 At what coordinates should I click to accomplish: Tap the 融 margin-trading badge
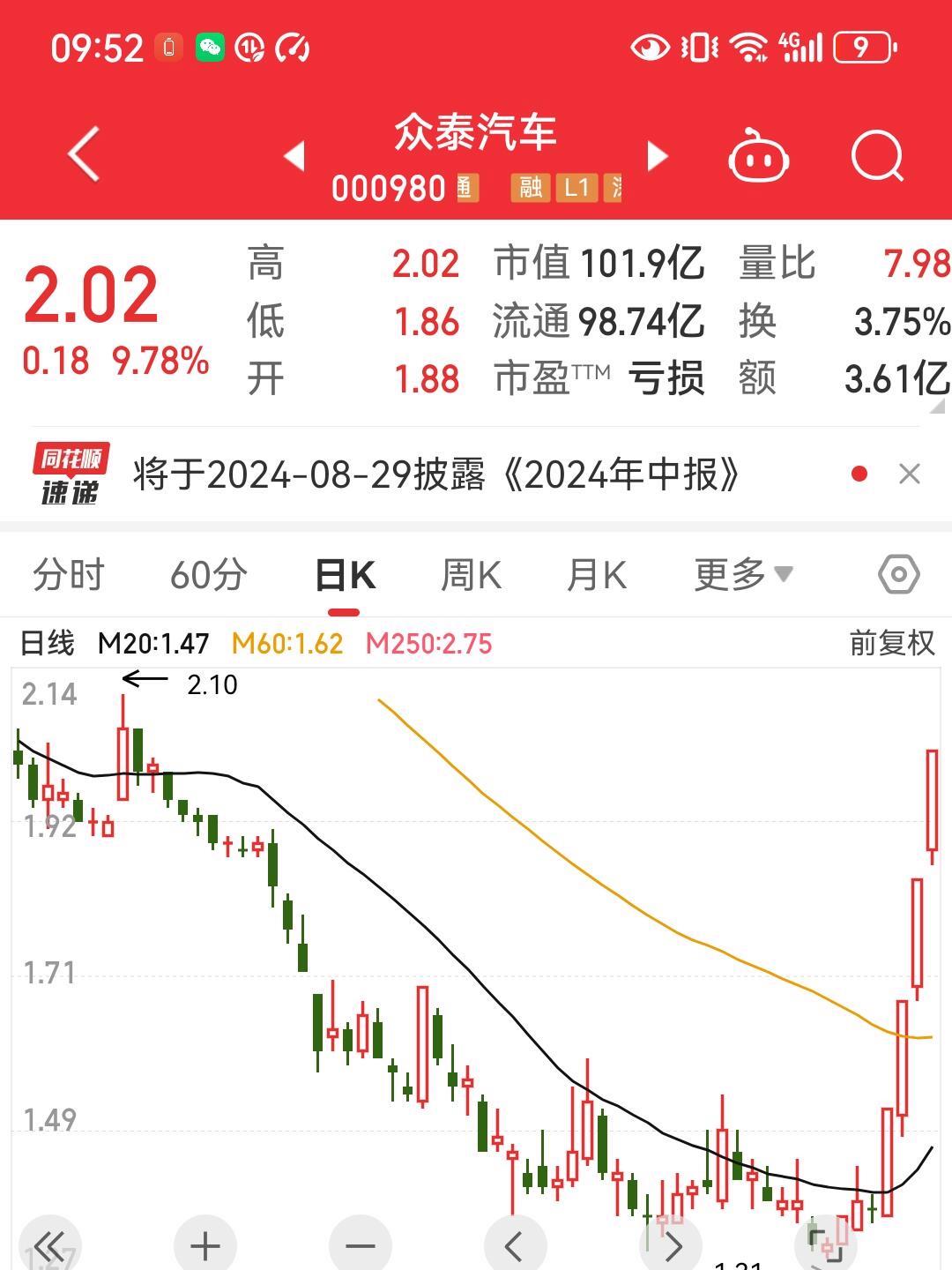pyautogui.click(x=530, y=188)
